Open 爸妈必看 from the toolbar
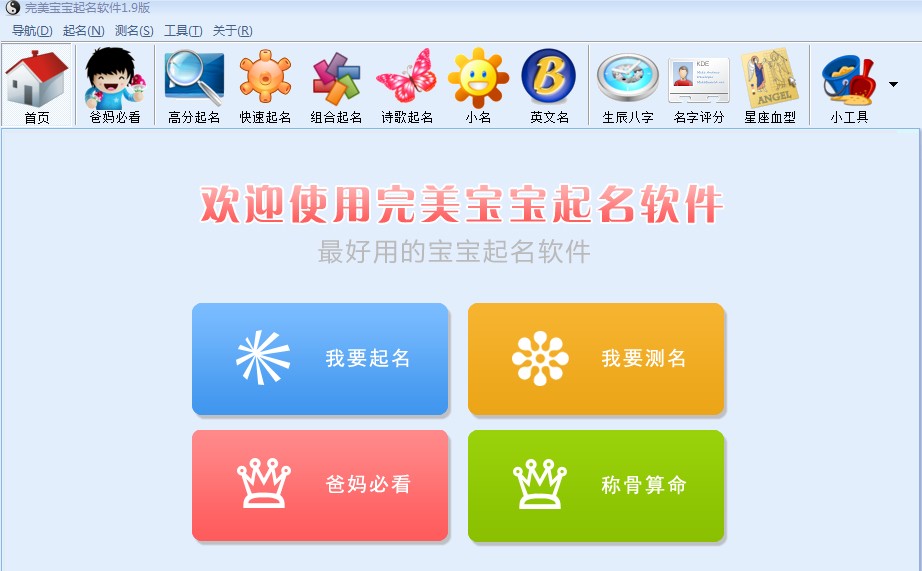Image resolution: width=922 pixels, height=571 pixels. [115, 85]
